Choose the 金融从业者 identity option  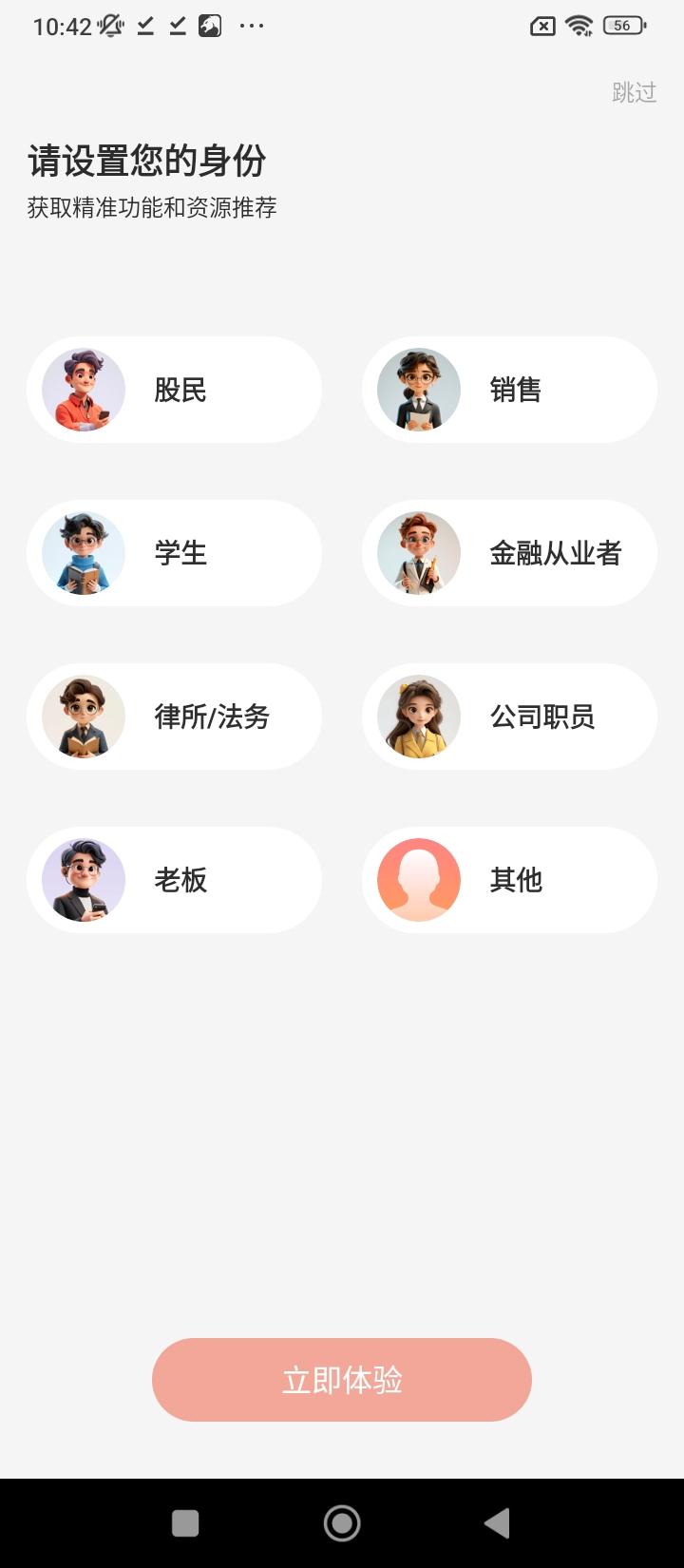[508, 553]
